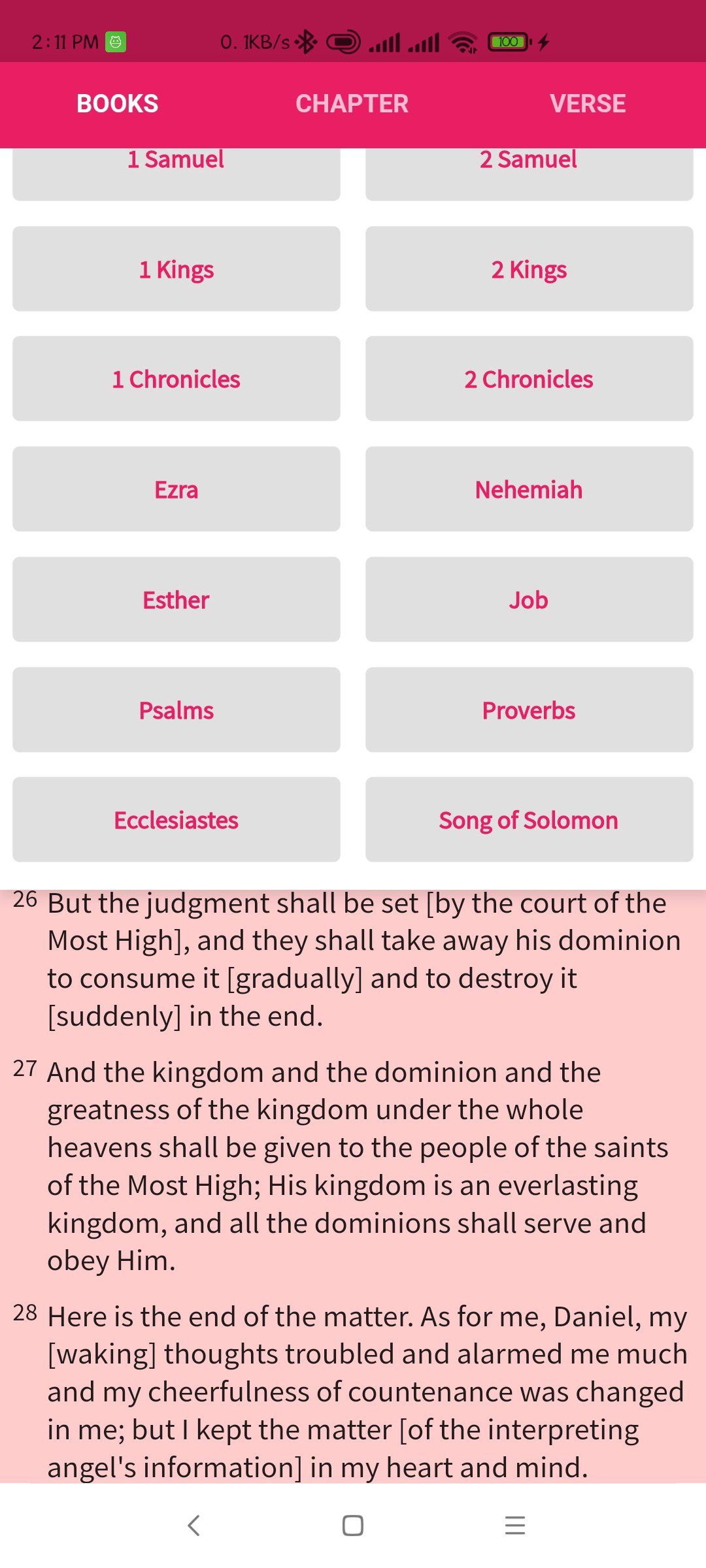Go to the Psalms book
The width and height of the screenshot is (706, 1568).
coord(176,710)
